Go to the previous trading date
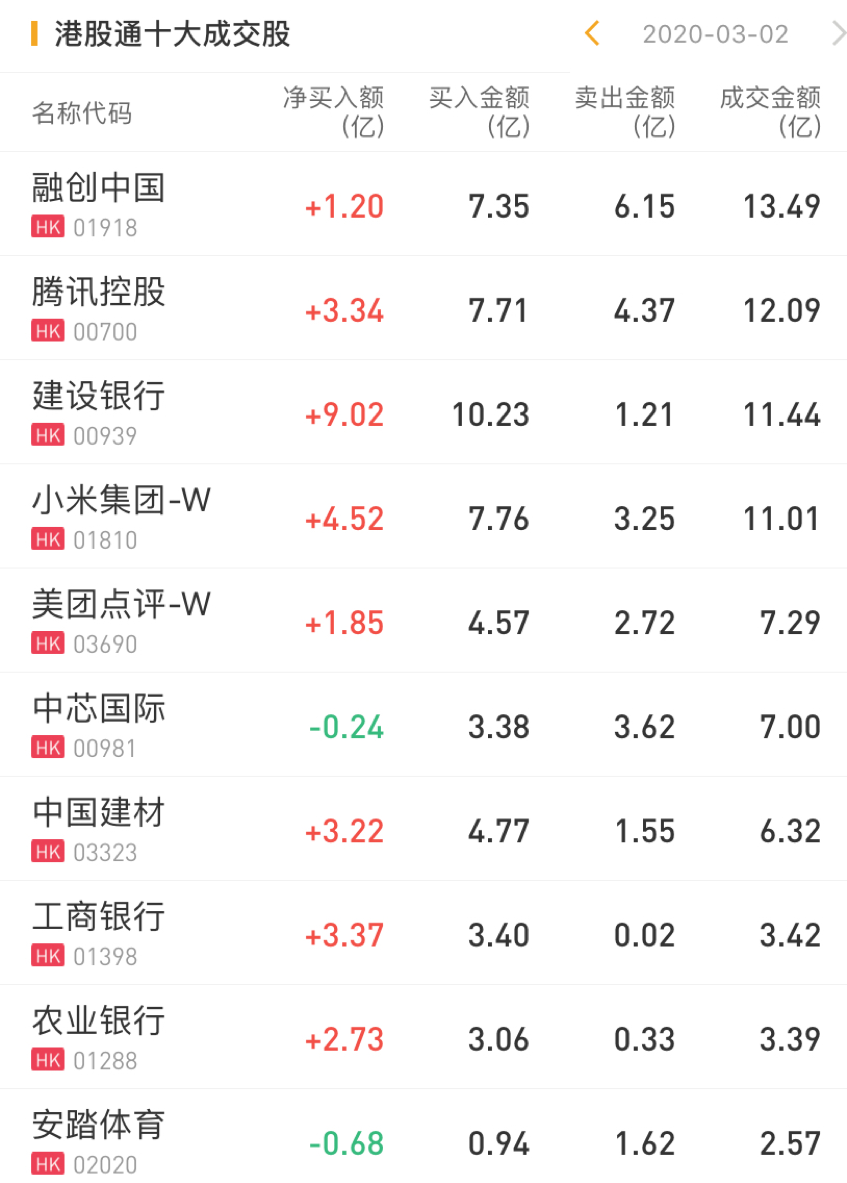Screen dimensions: 847x1183 click(x=592, y=34)
